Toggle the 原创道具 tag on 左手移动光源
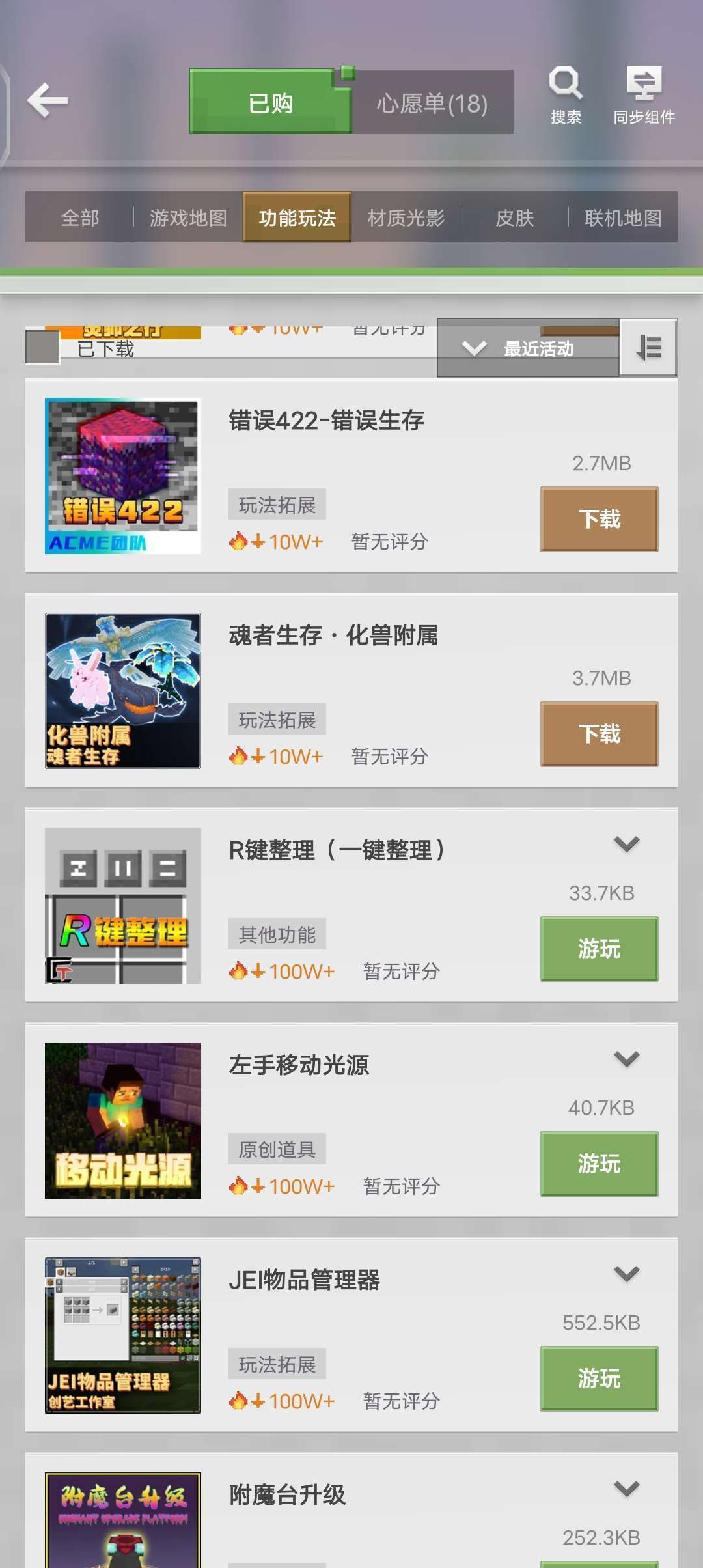This screenshot has height=1568, width=703. 277,1148
